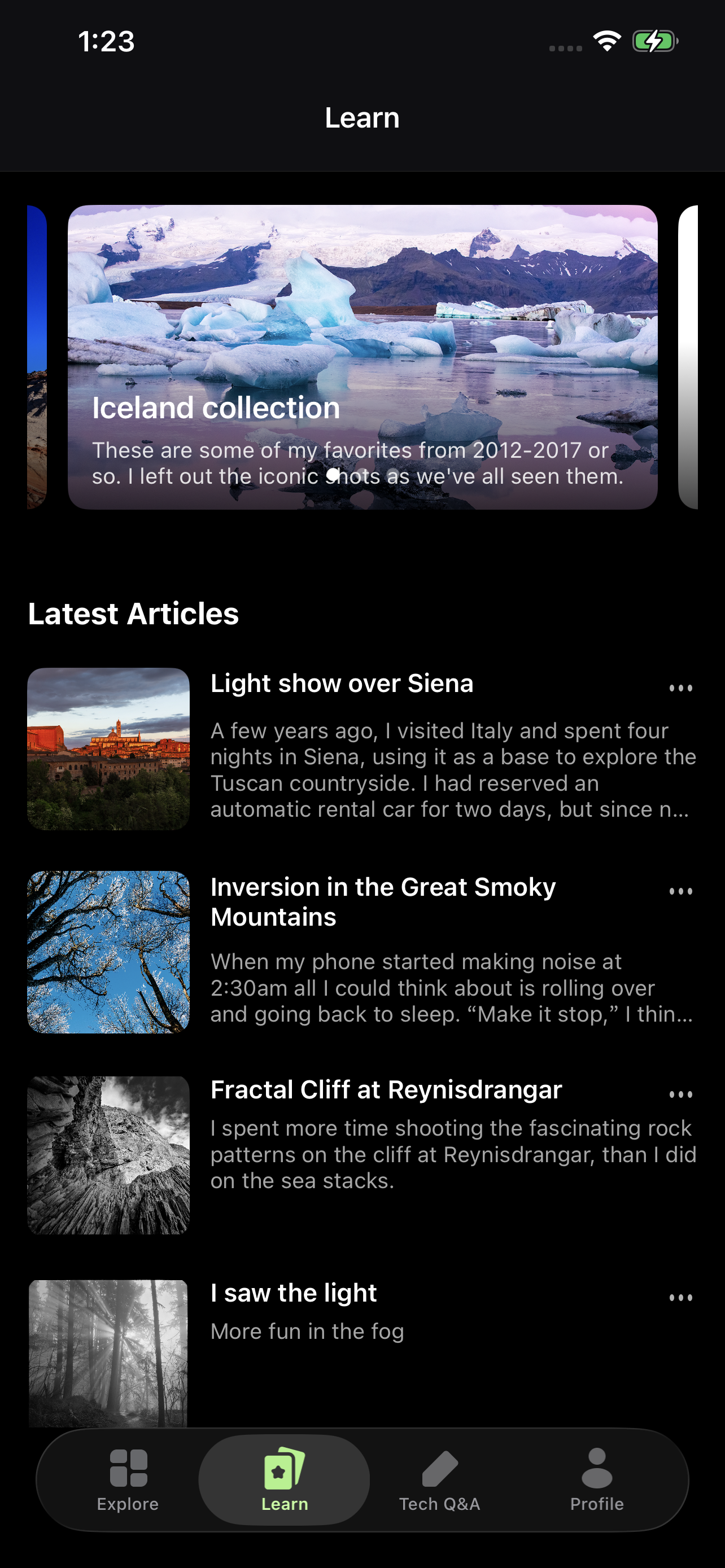Open more options for I saw the light
This screenshot has width=725, height=1568.
(680, 1298)
